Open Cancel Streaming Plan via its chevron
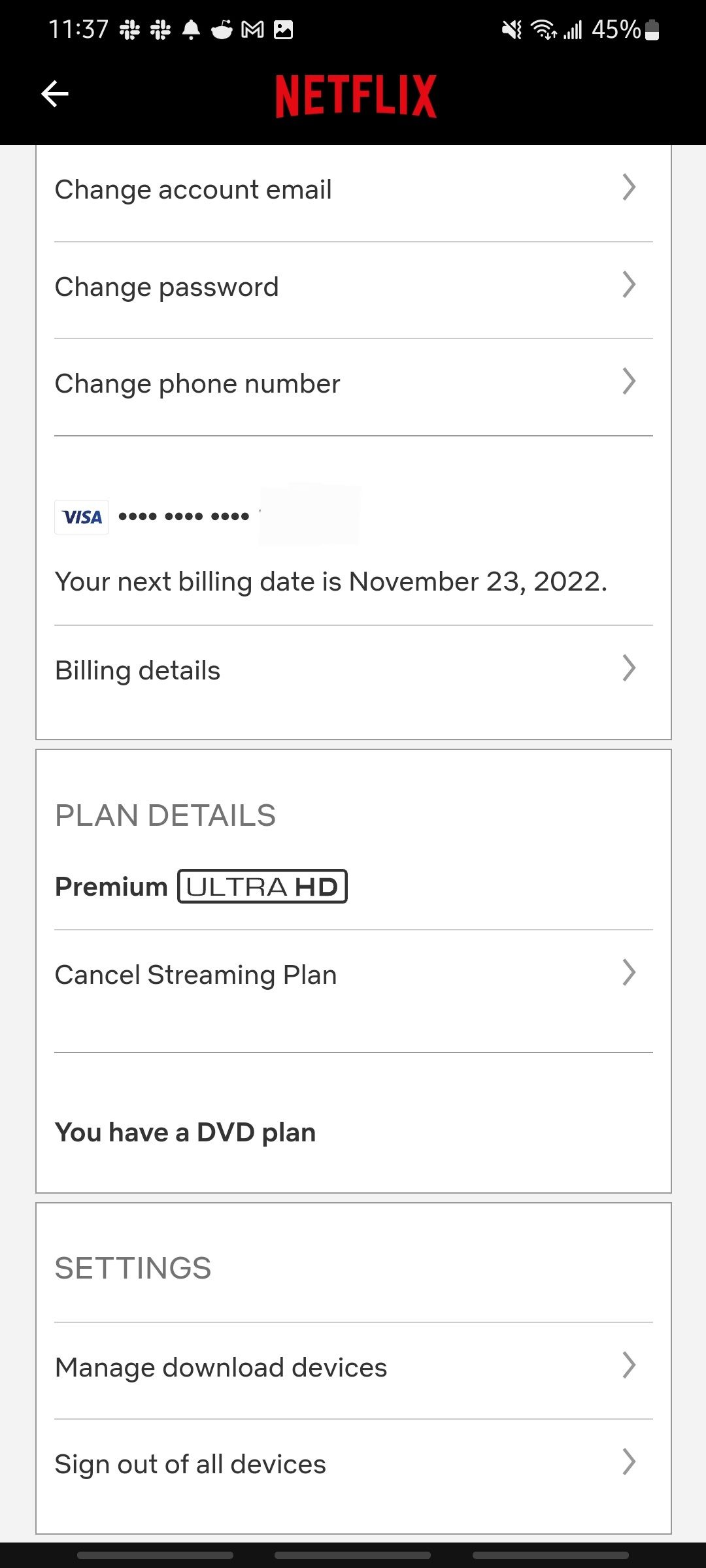This screenshot has width=706, height=1568. tap(629, 973)
